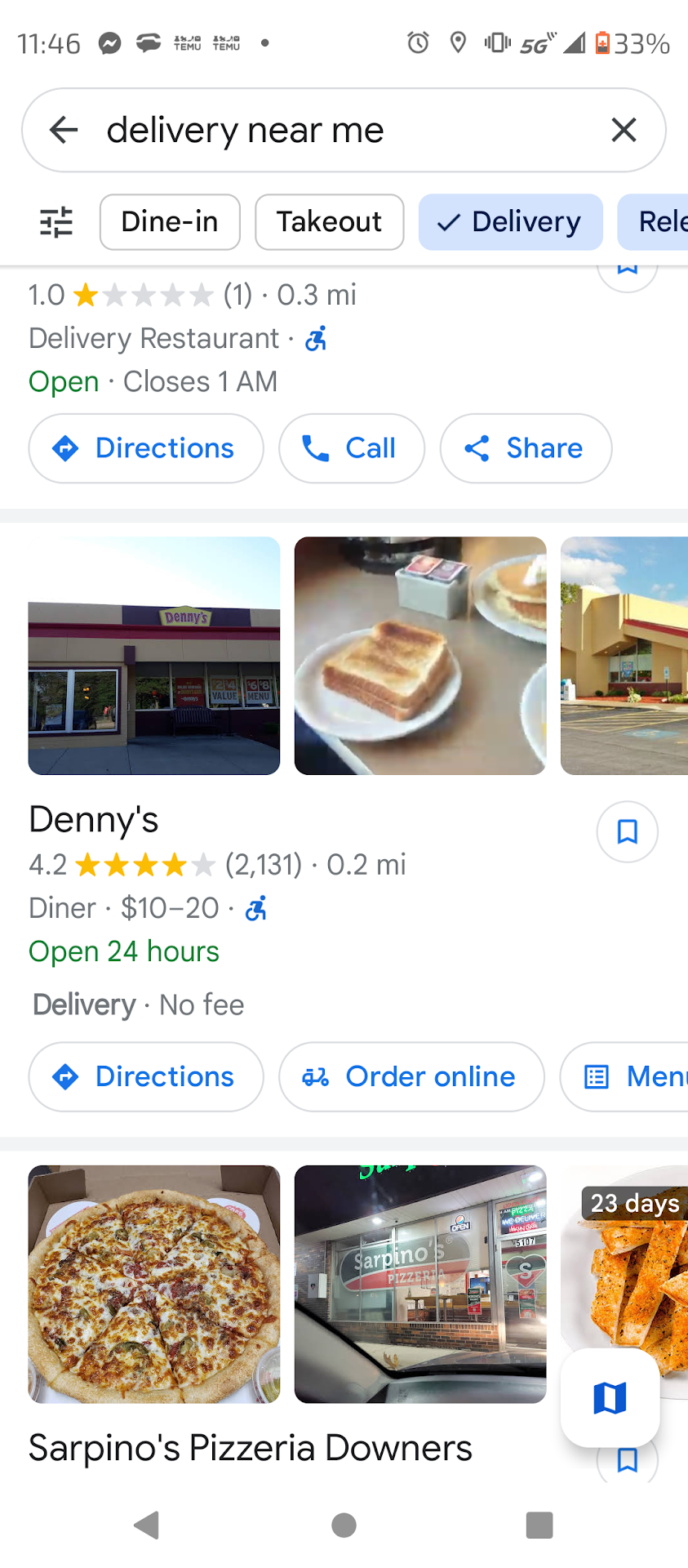The image size is (688, 1568).
Task: Open Sarpino's pizza photo
Action: [x=154, y=1284]
